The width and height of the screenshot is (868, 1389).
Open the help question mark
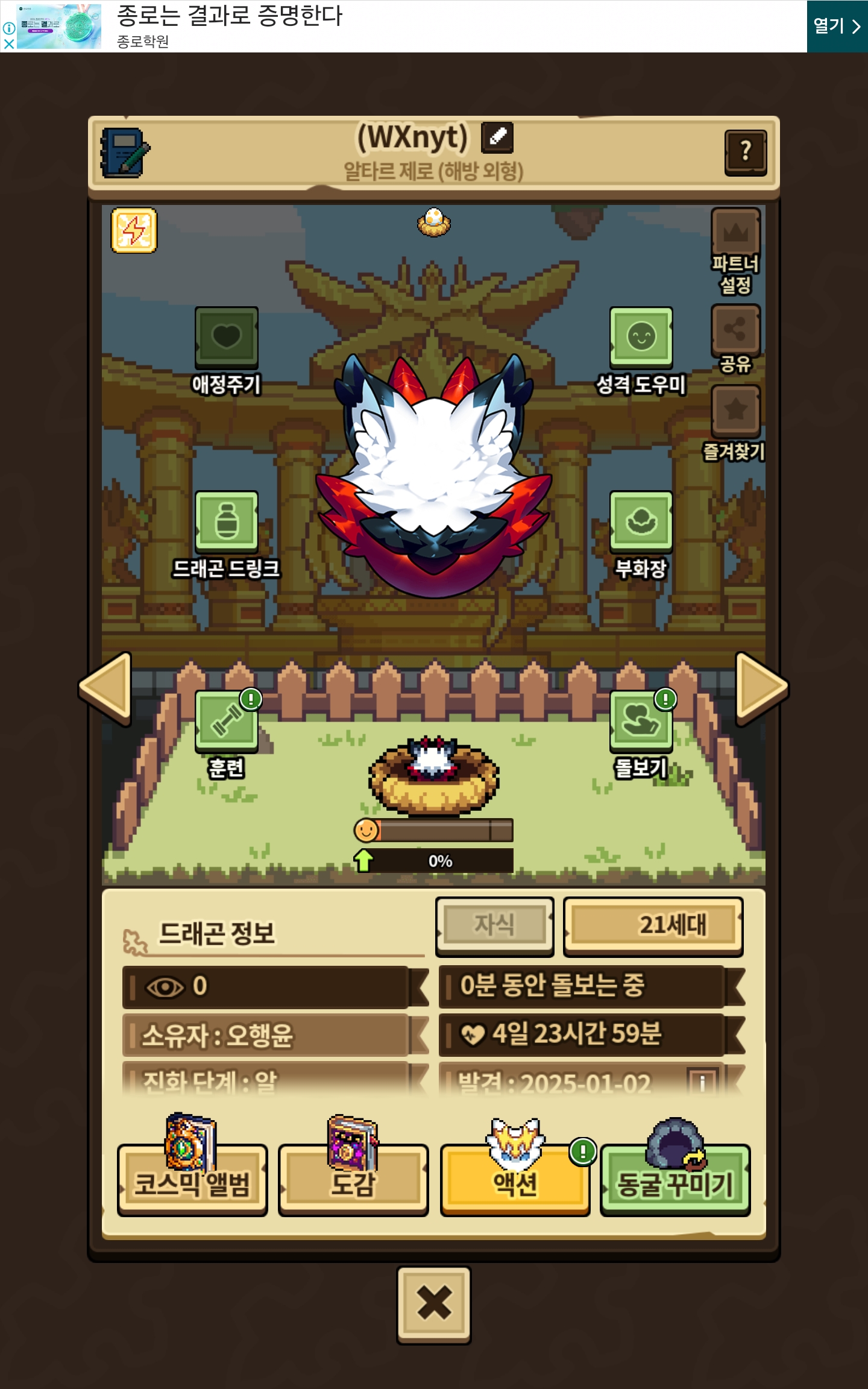click(746, 152)
